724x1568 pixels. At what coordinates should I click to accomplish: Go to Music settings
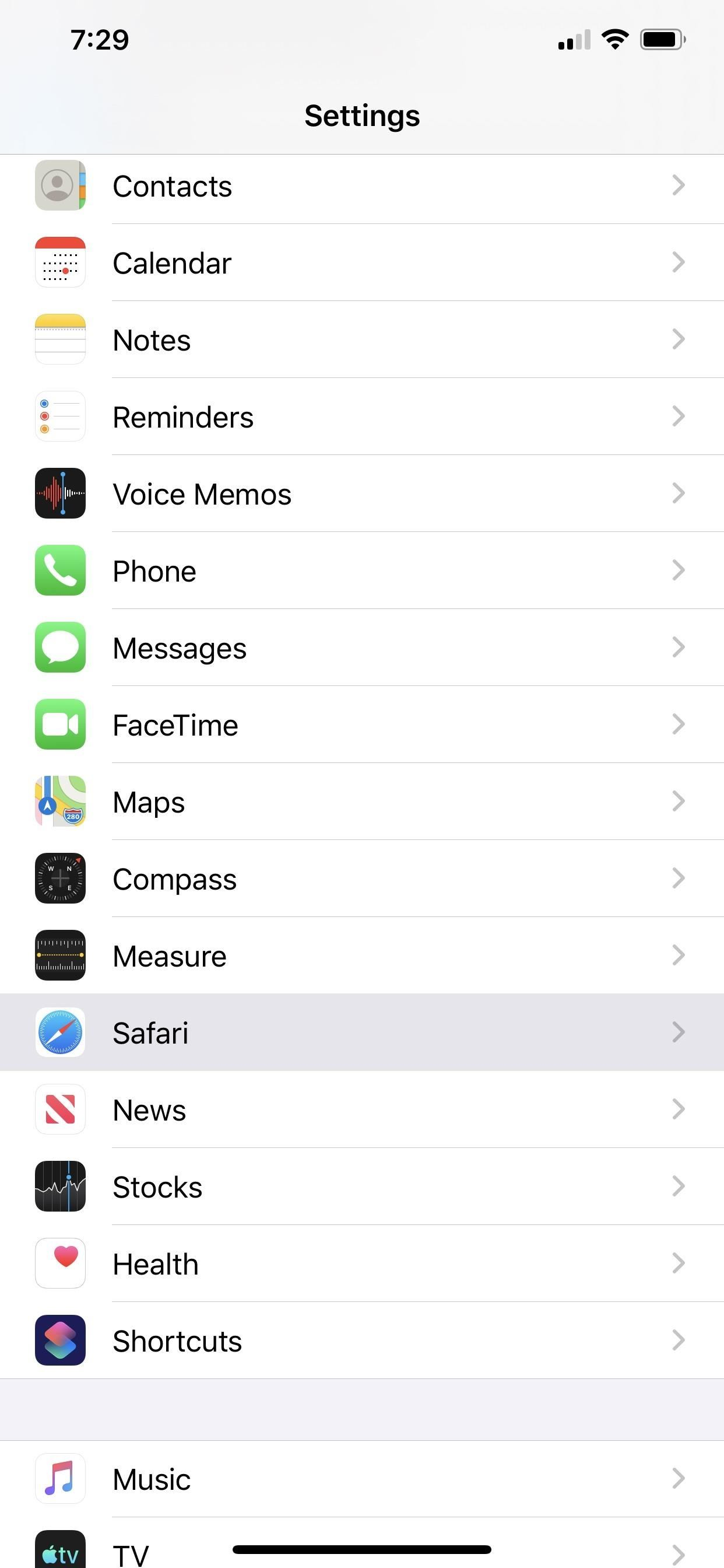[x=361, y=1479]
